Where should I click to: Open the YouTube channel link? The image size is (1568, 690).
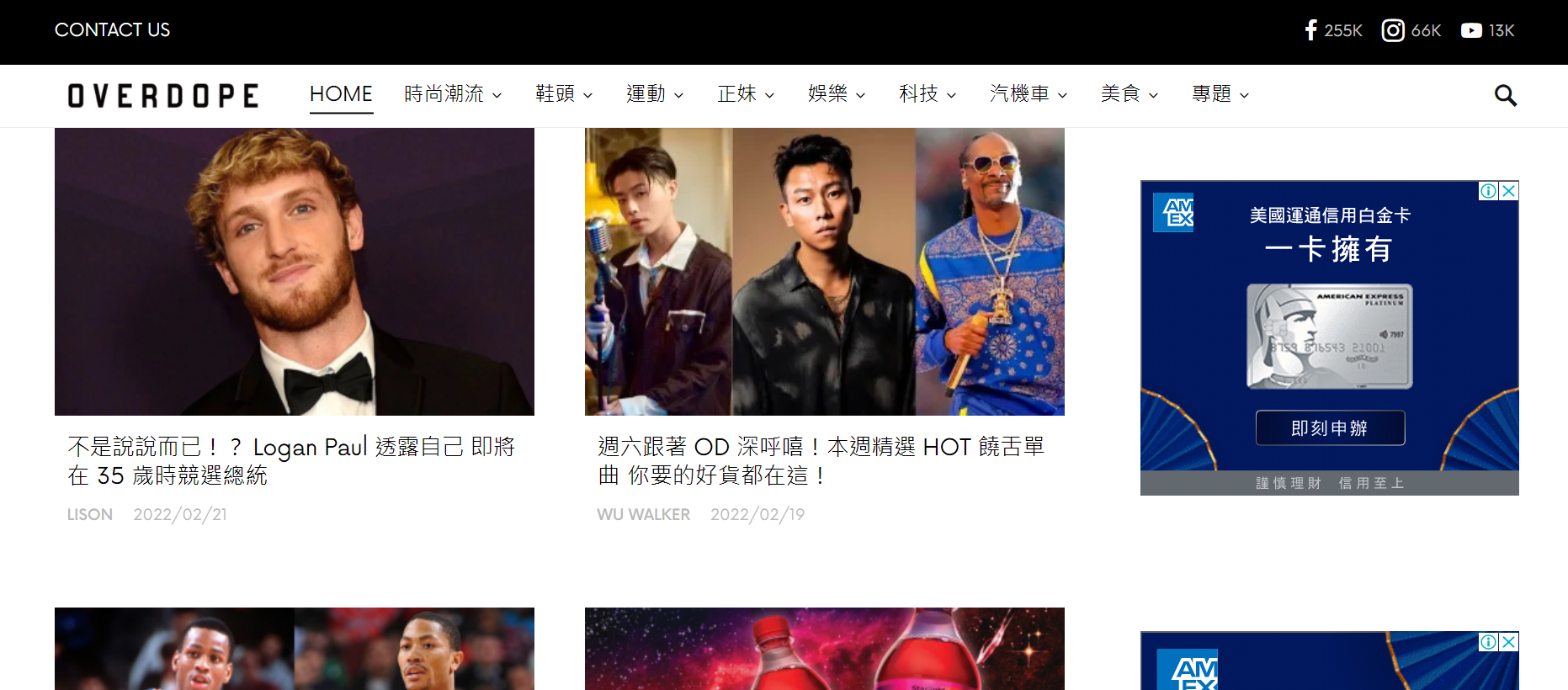pos(1487,30)
